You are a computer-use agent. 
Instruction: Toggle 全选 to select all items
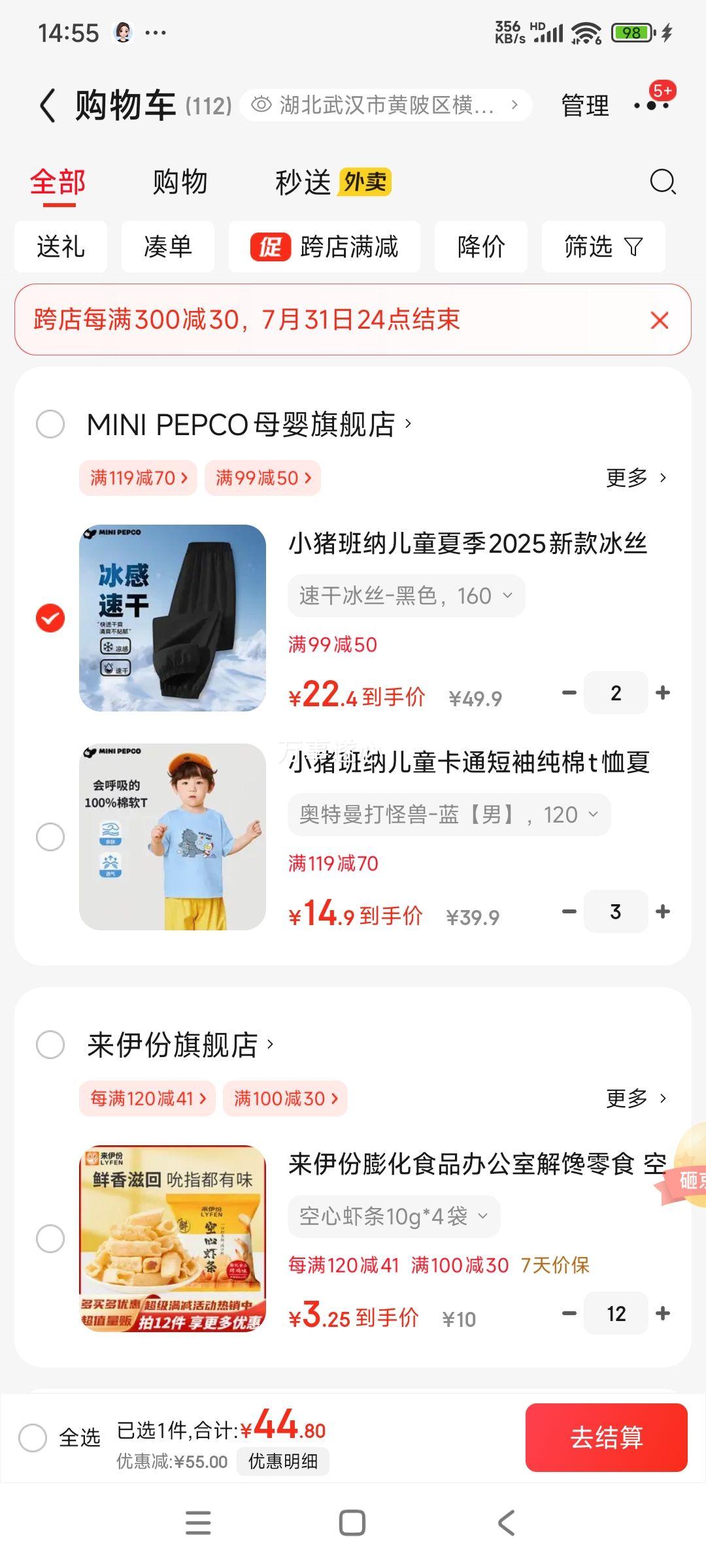[x=33, y=1437]
